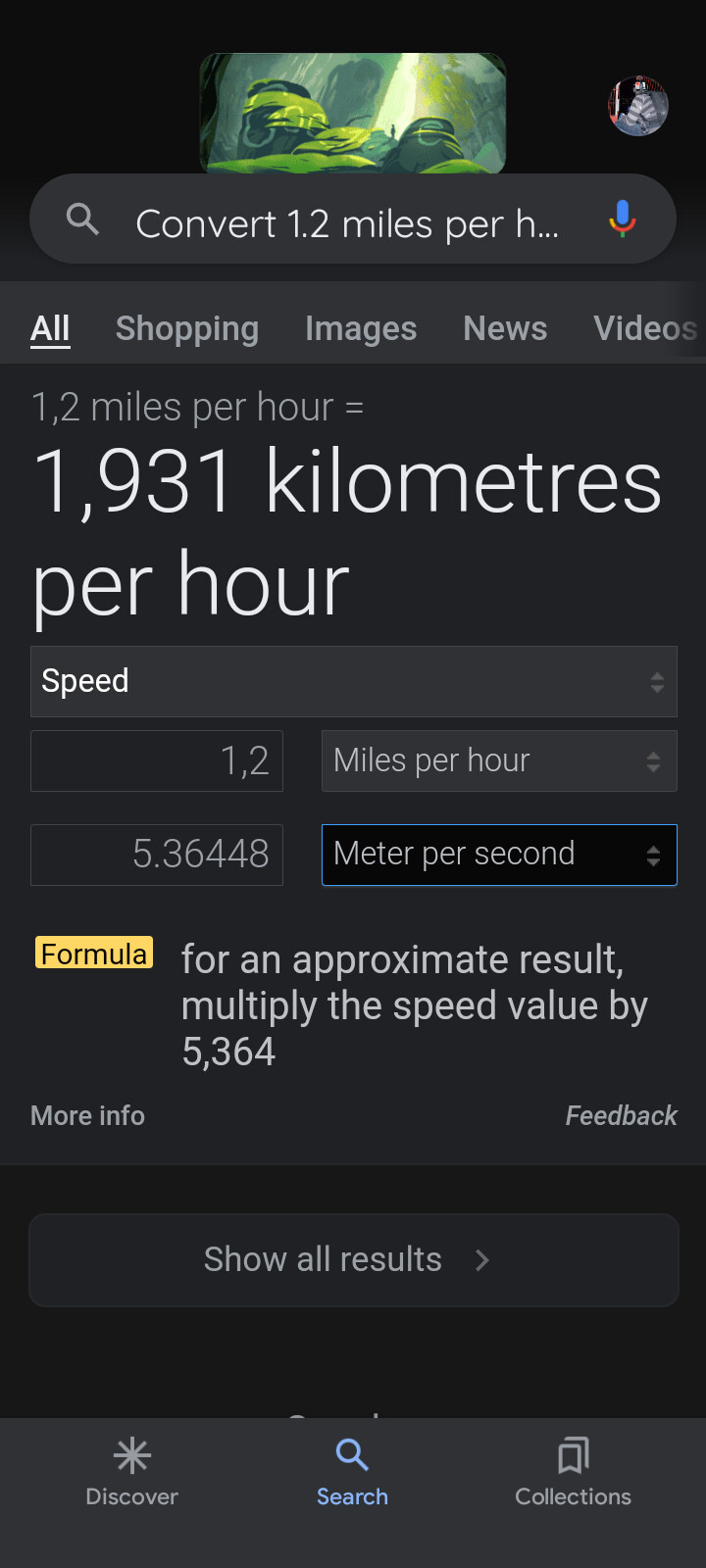
Task: Go to the Discover tab
Action: click(x=132, y=1472)
